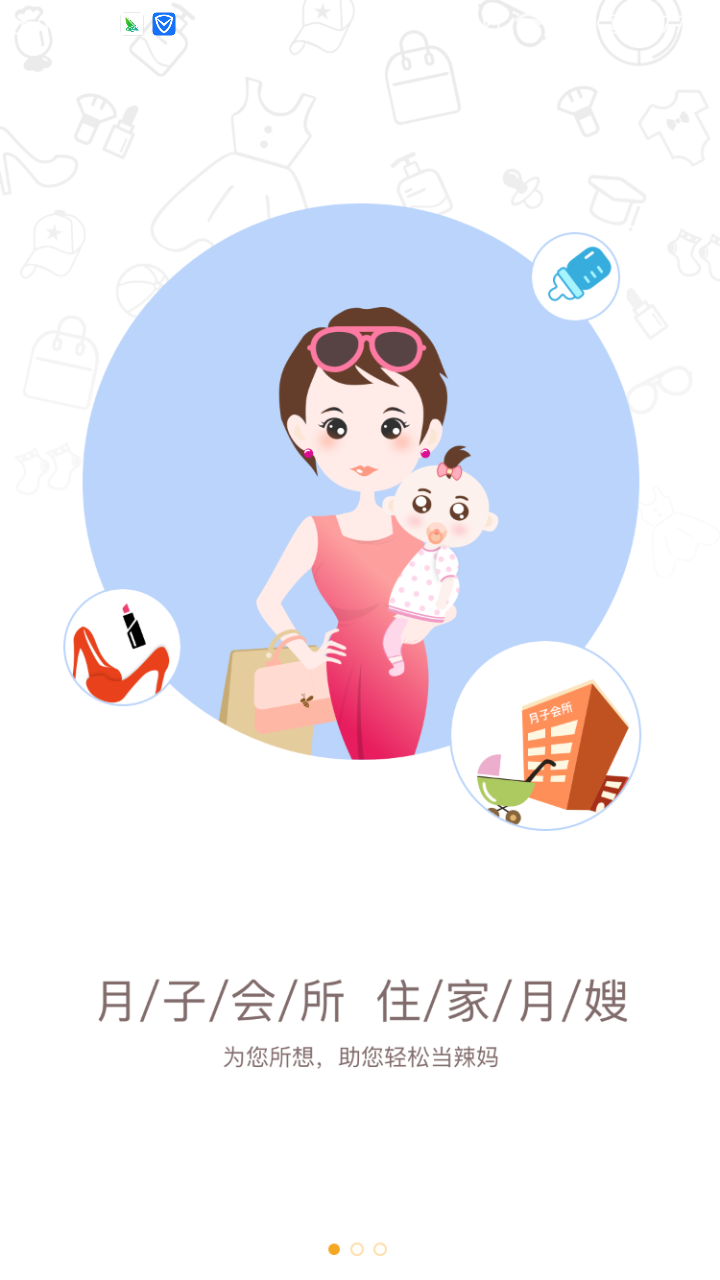The height and width of the screenshot is (1280, 720).
Task: Jump to the third onboarding page dot
Action: [x=380, y=1249]
